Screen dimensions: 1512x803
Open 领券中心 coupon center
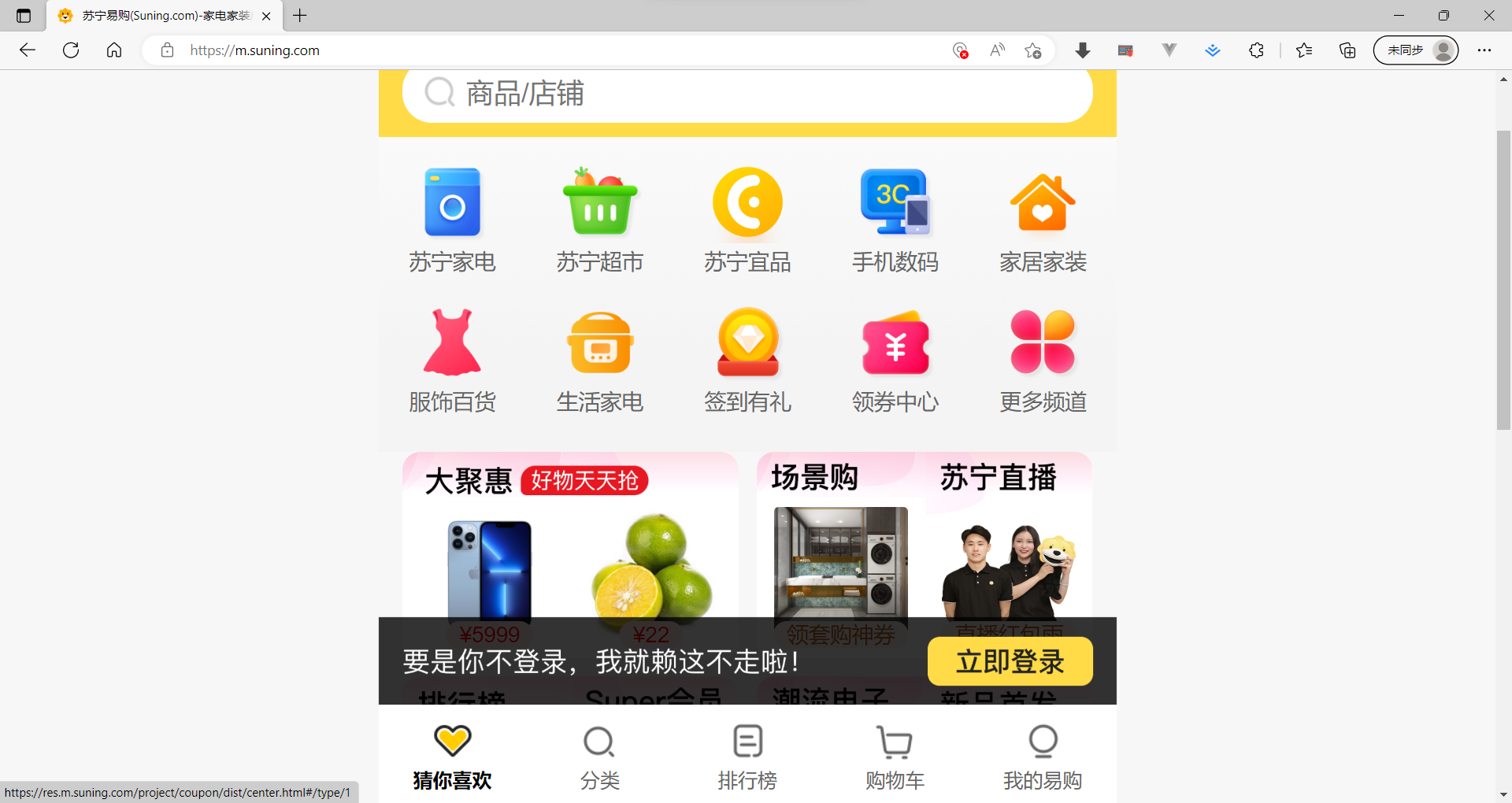coord(895,360)
